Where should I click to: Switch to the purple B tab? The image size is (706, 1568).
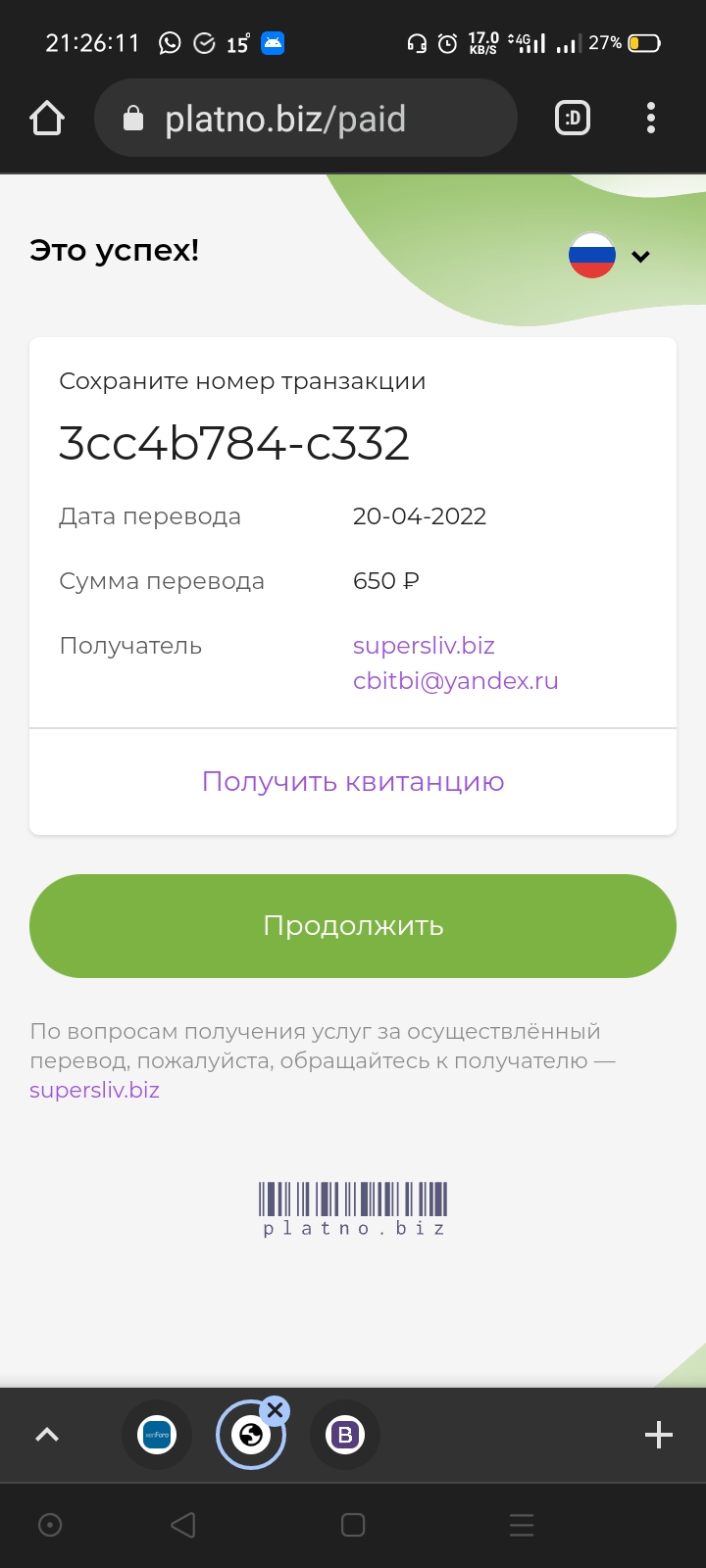(x=345, y=1435)
